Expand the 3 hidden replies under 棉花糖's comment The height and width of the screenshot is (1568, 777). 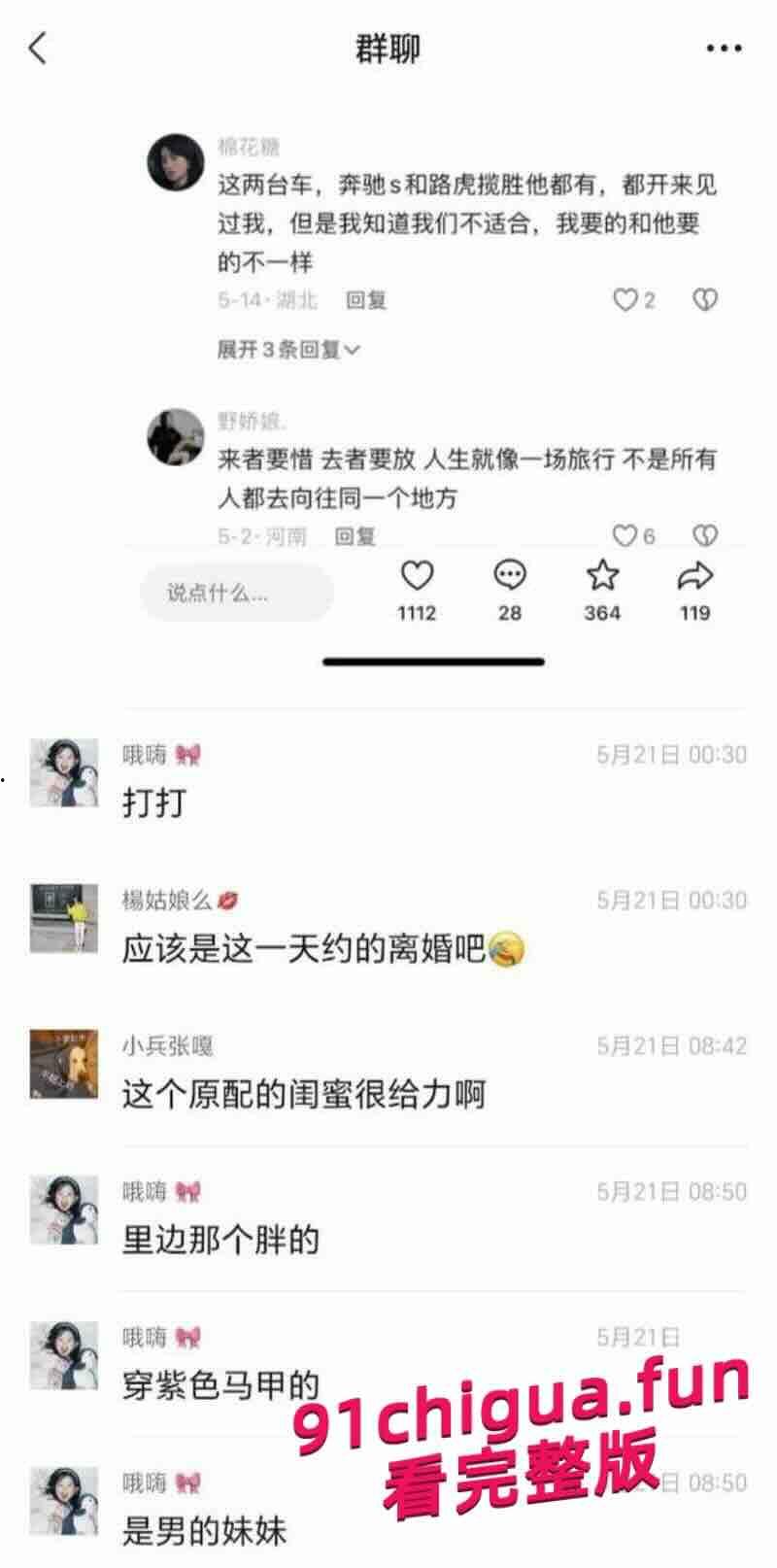point(286,352)
